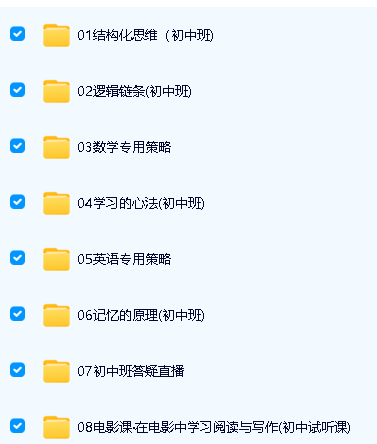Viewport: 377px width, 444px height.
Task: Uncheck the 08电影课 folder checkbox
Action: tap(17, 426)
